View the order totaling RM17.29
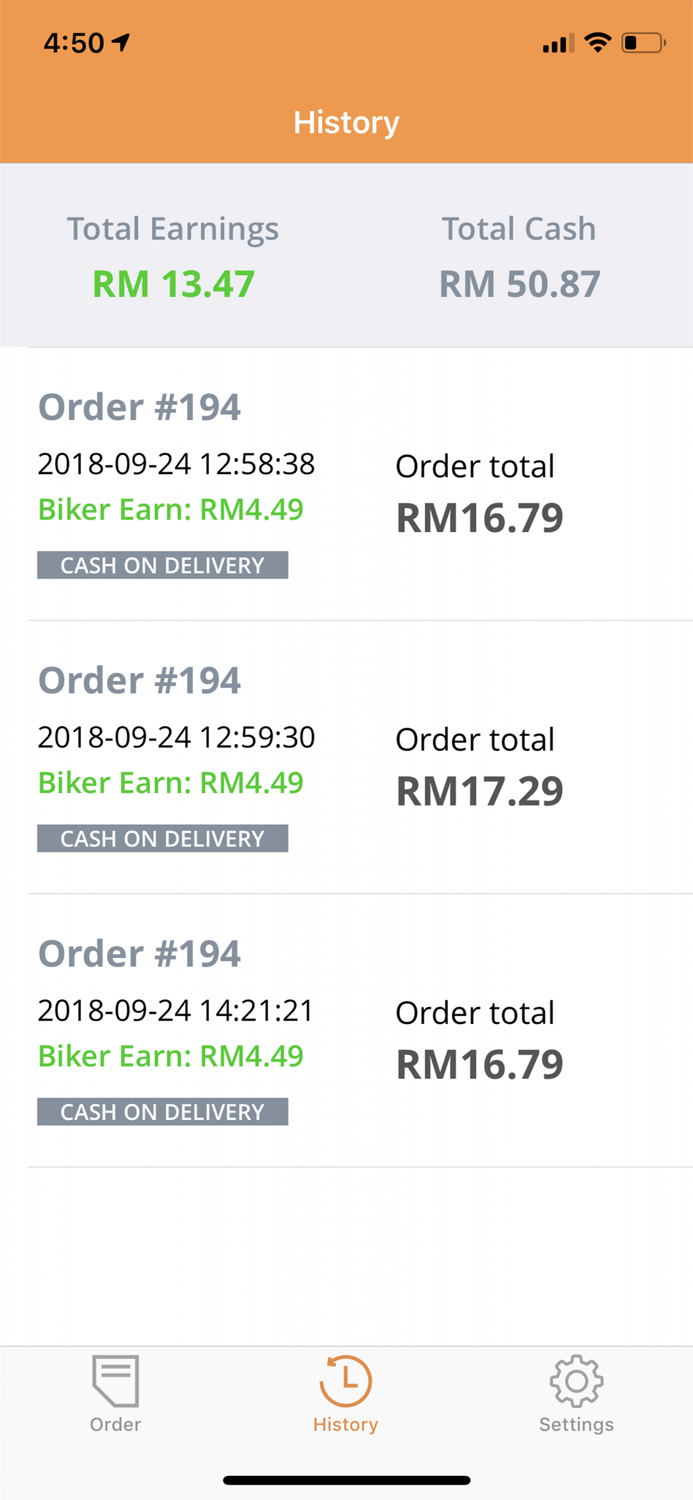This screenshot has height=1500, width=693. tap(360, 757)
